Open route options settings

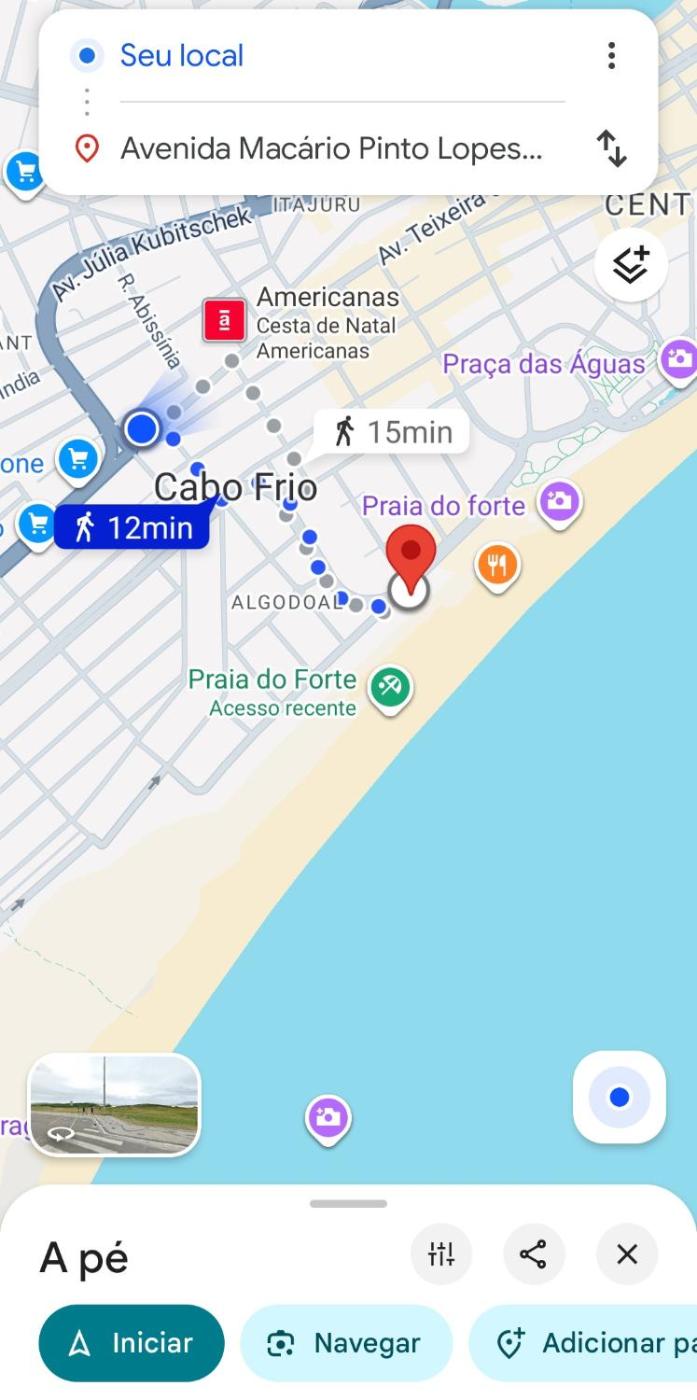pyautogui.click(x=441, y=1254)
